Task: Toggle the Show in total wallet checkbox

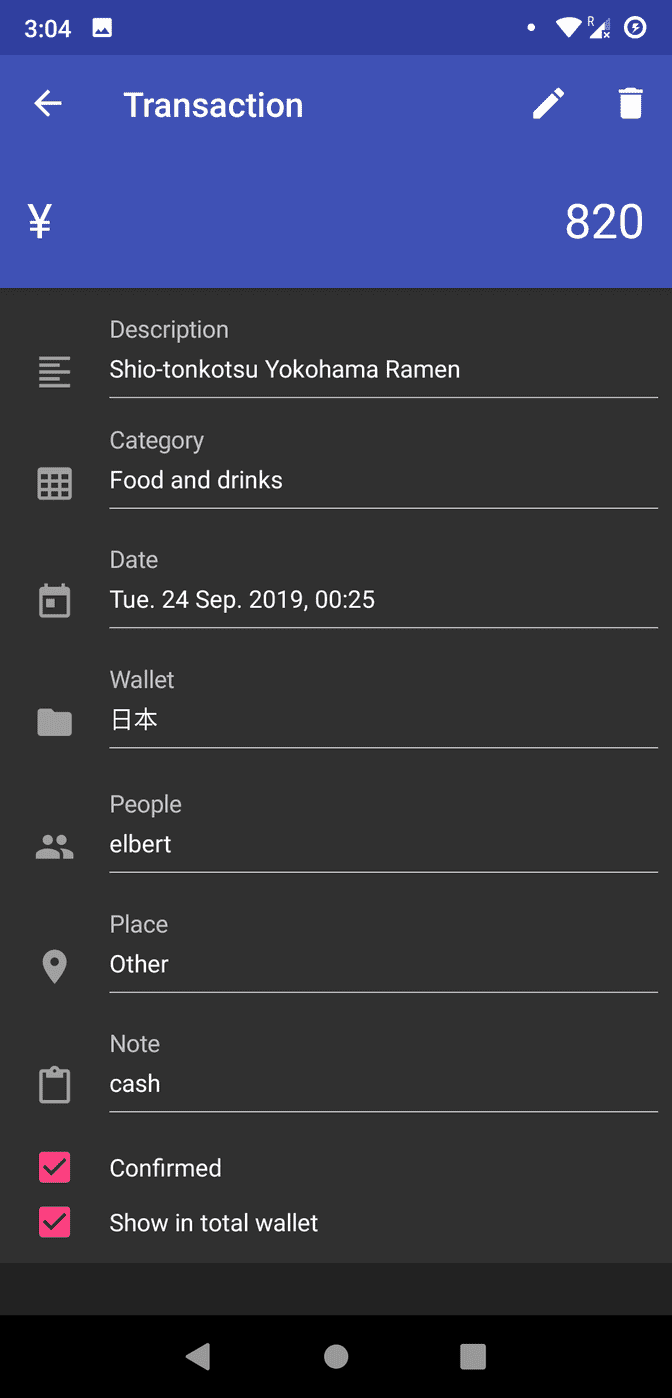Action: 54,1222
